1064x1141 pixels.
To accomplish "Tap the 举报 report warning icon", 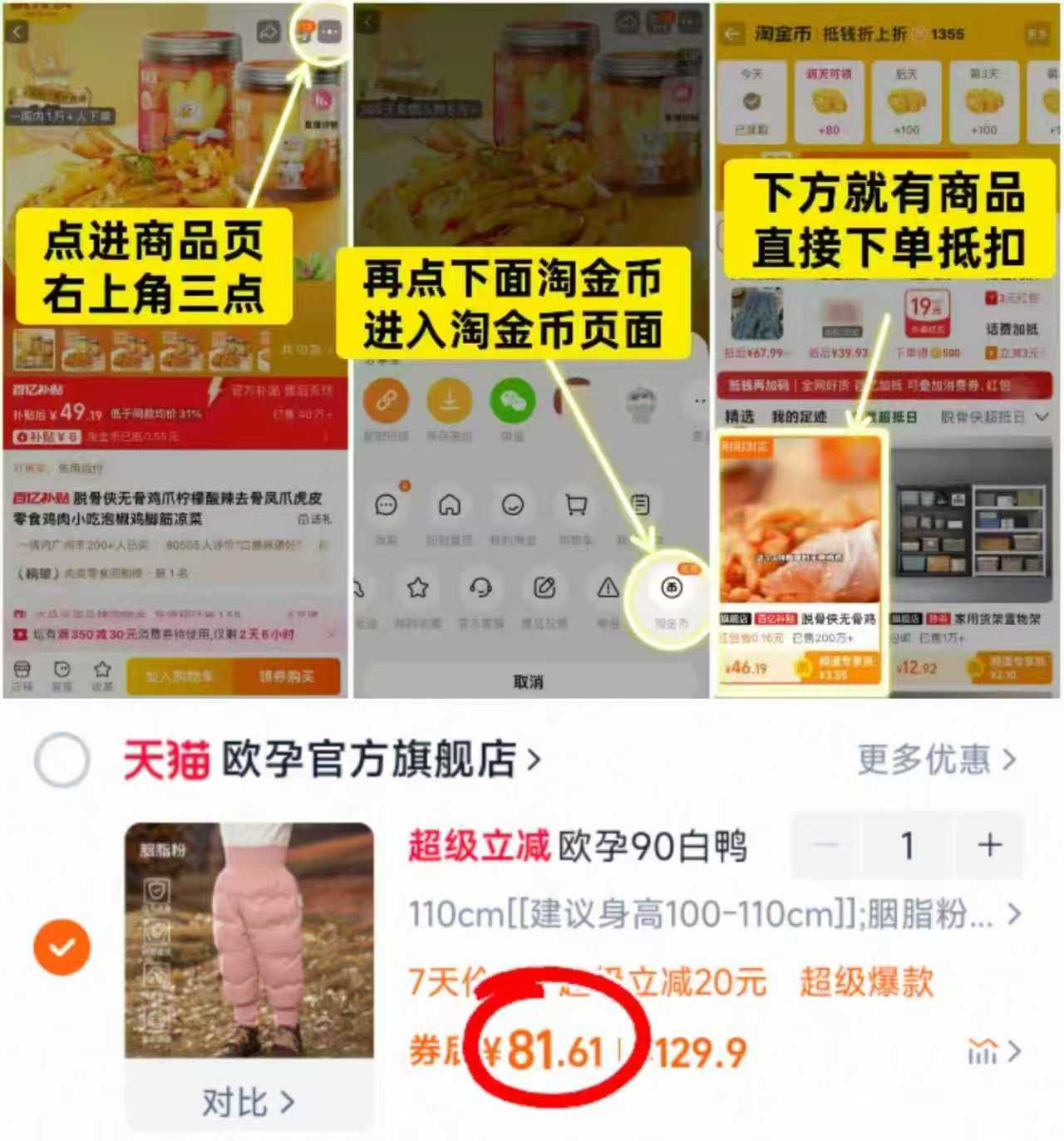I will (608, 588).
